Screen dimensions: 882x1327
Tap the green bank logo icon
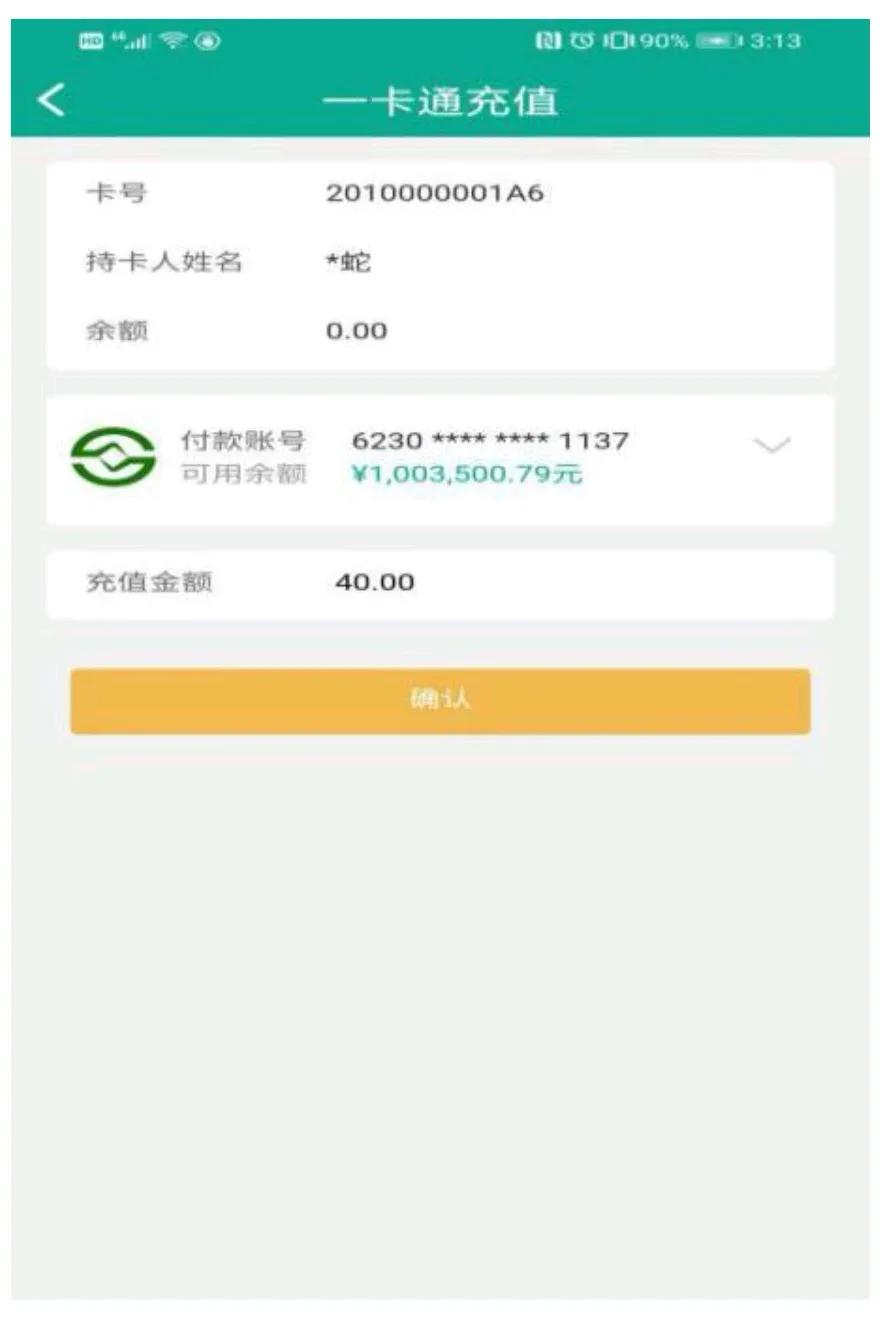[x=112, y=455]
